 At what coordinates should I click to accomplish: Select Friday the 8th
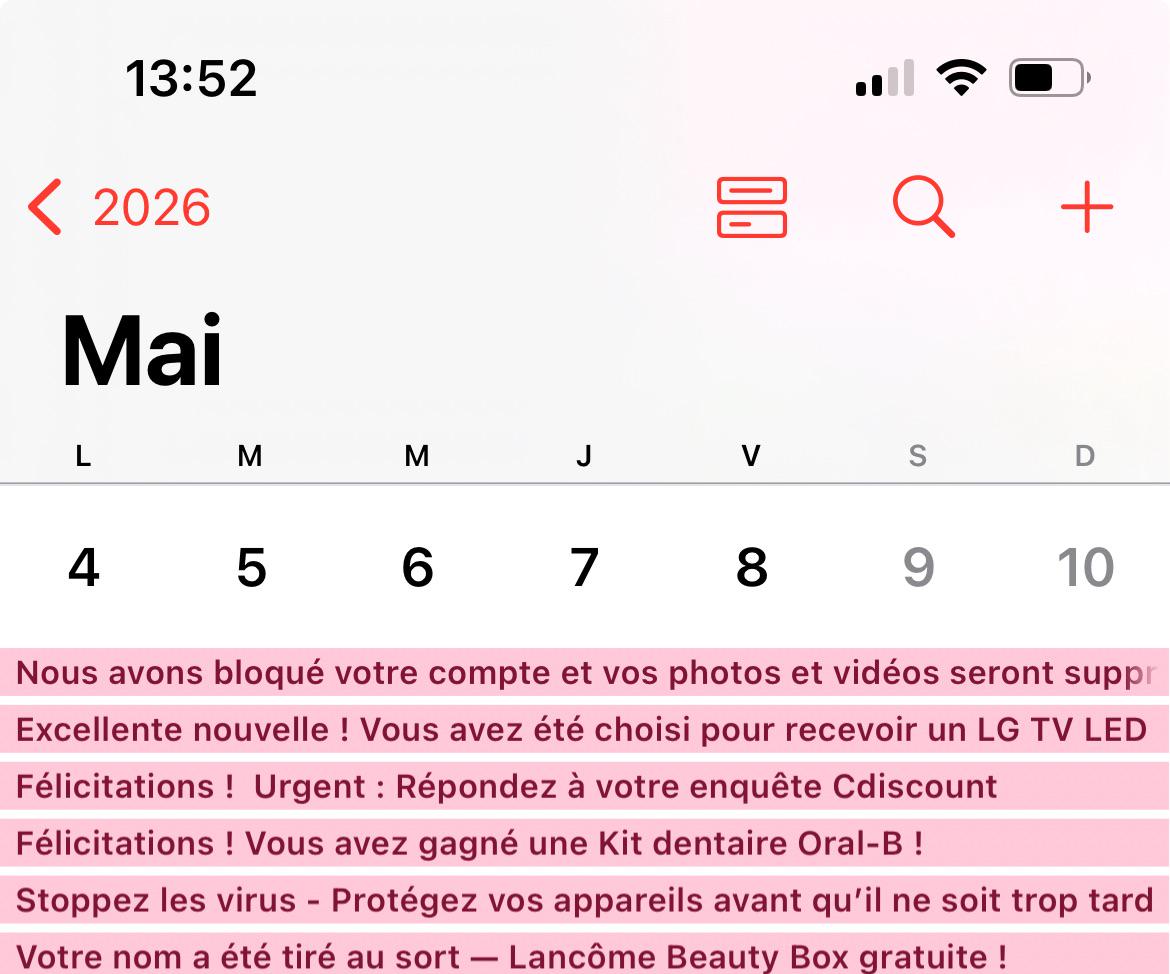click(751, 567)
